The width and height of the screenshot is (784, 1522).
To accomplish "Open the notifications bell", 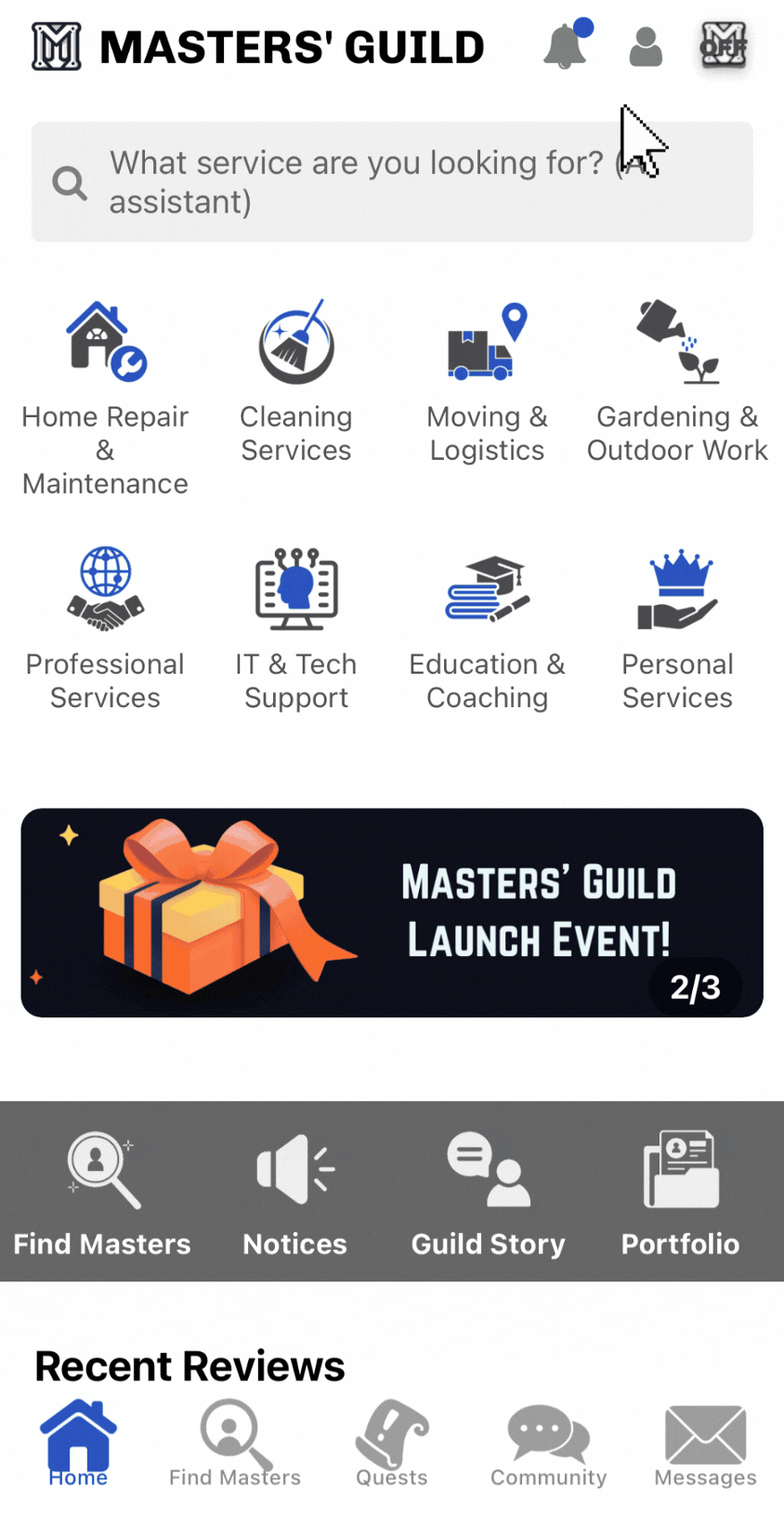I will pos(565,46).
